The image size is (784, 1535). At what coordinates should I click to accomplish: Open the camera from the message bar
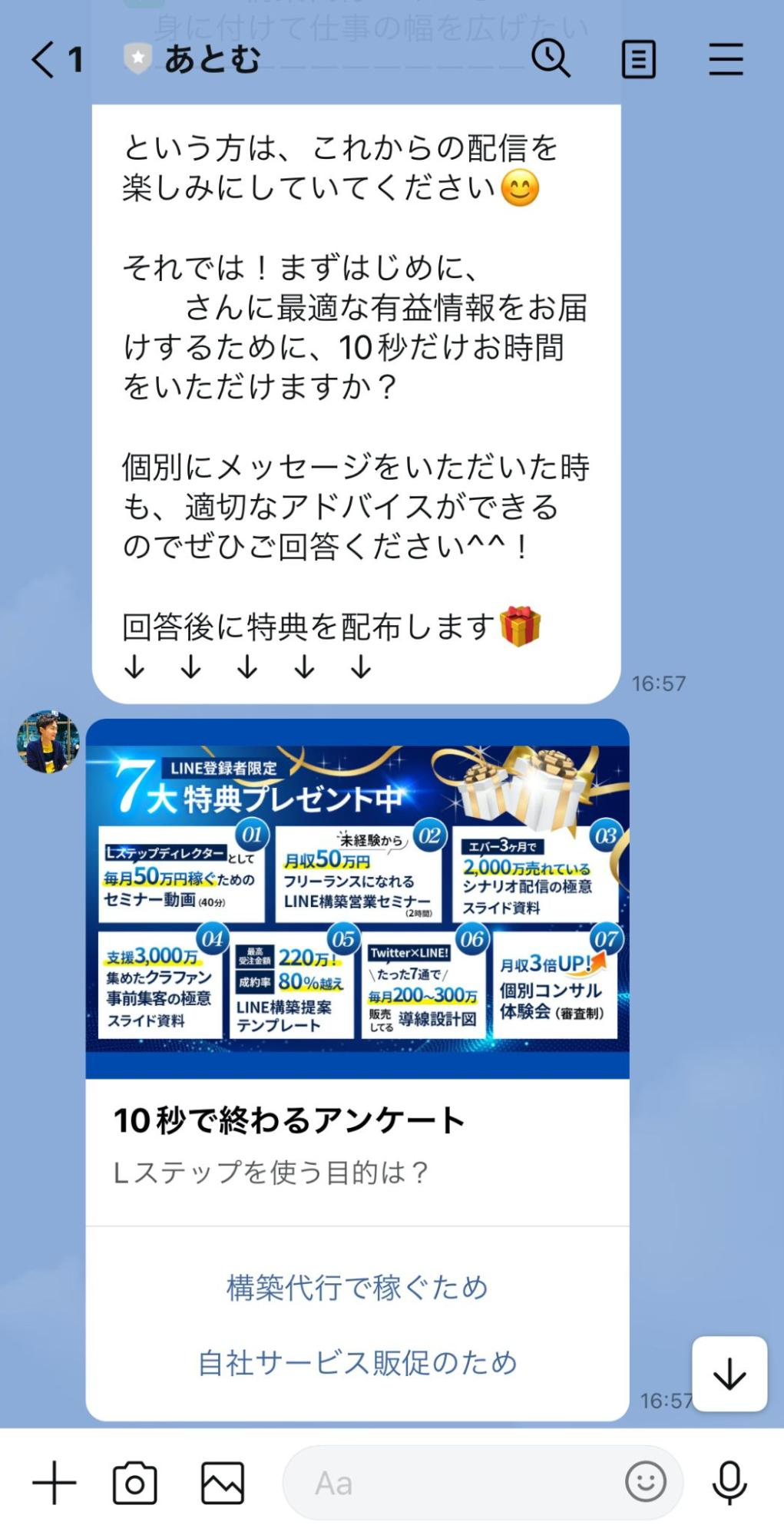[137, 1482]
